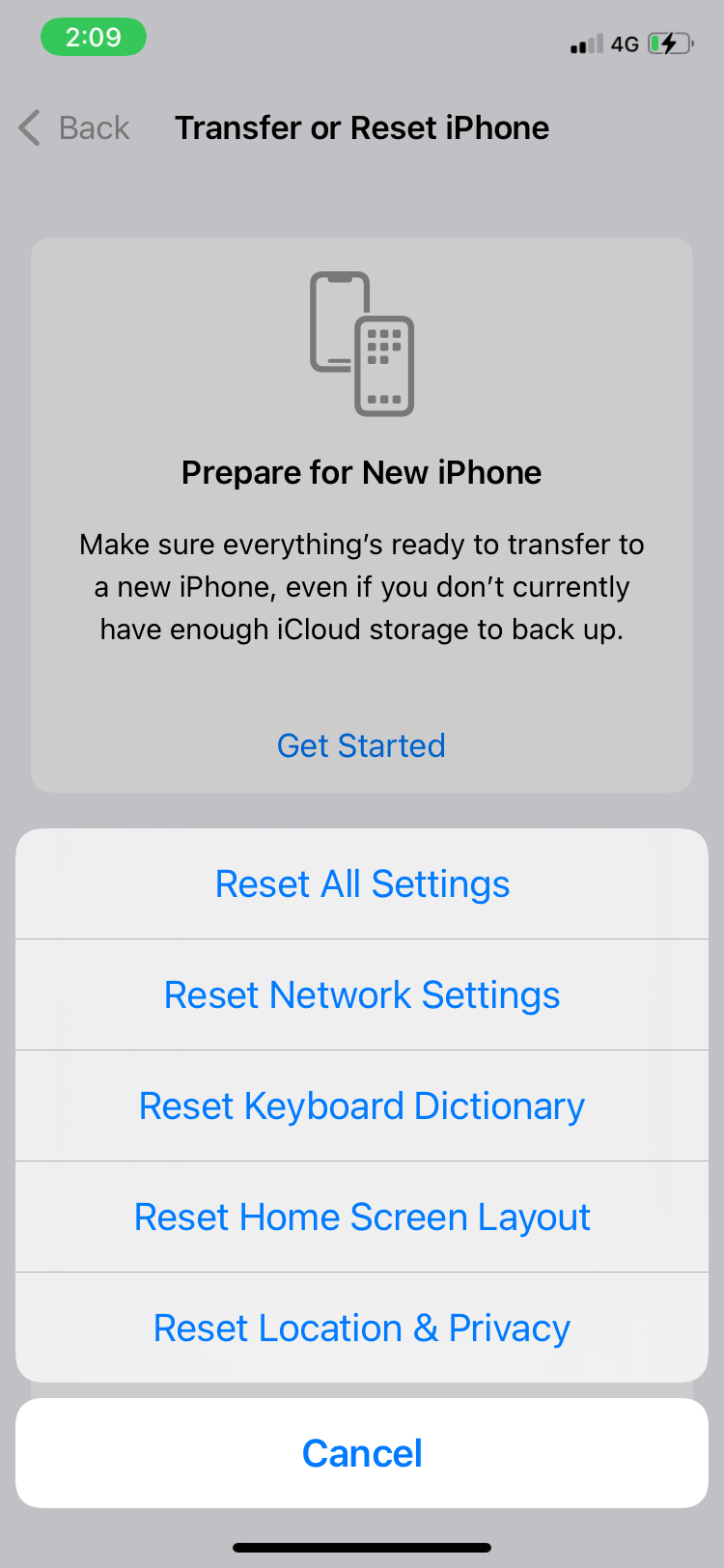The width and height of the screenshot is (724, 1568).
Task: Select Reset Location & Privacy
Action: click(362, 1329)
